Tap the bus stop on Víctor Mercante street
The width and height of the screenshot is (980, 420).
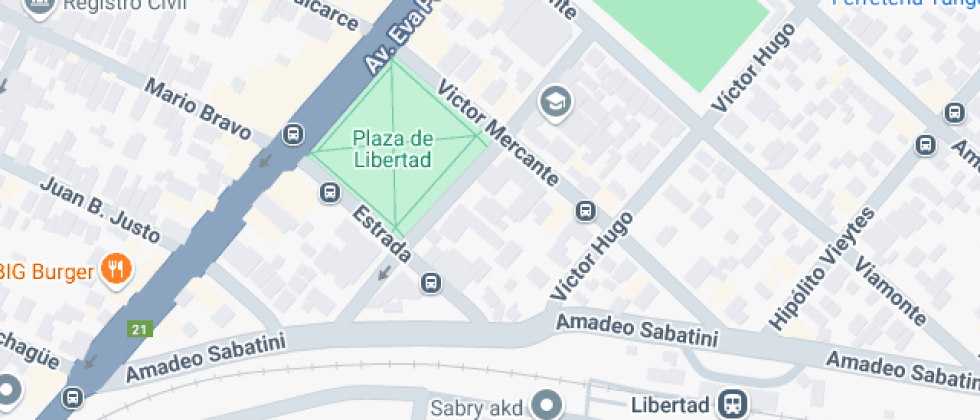(x=586, y=211)
